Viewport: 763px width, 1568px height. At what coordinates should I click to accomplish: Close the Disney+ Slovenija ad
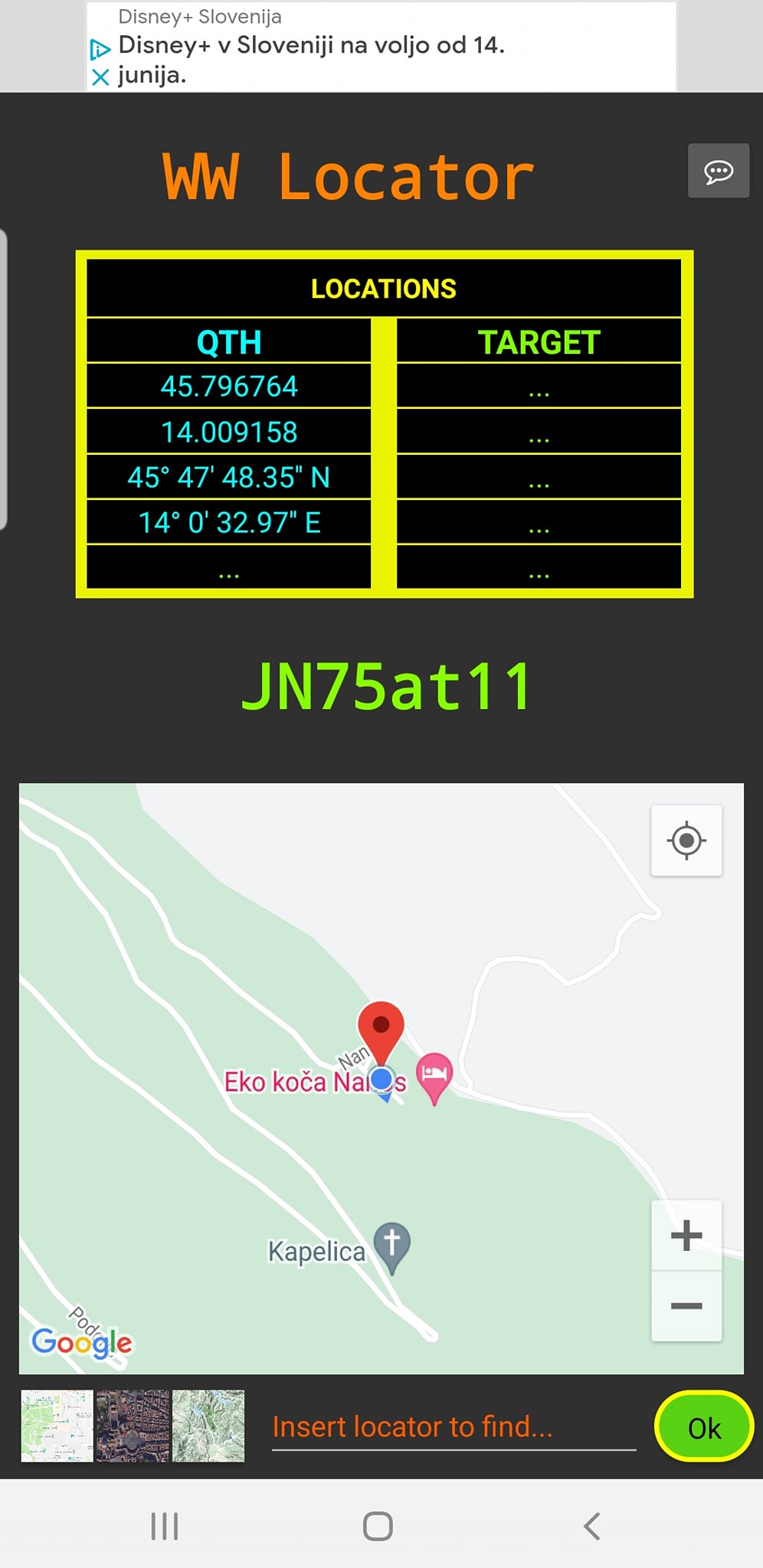[100, 77]
